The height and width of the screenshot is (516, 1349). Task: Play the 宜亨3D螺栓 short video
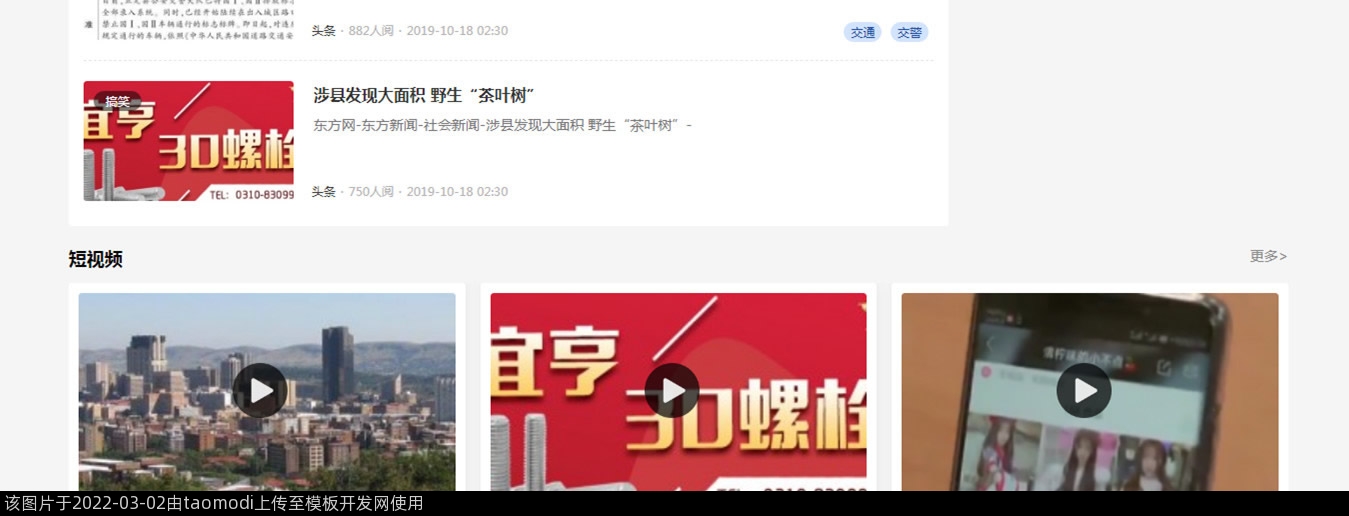[672, 390]
